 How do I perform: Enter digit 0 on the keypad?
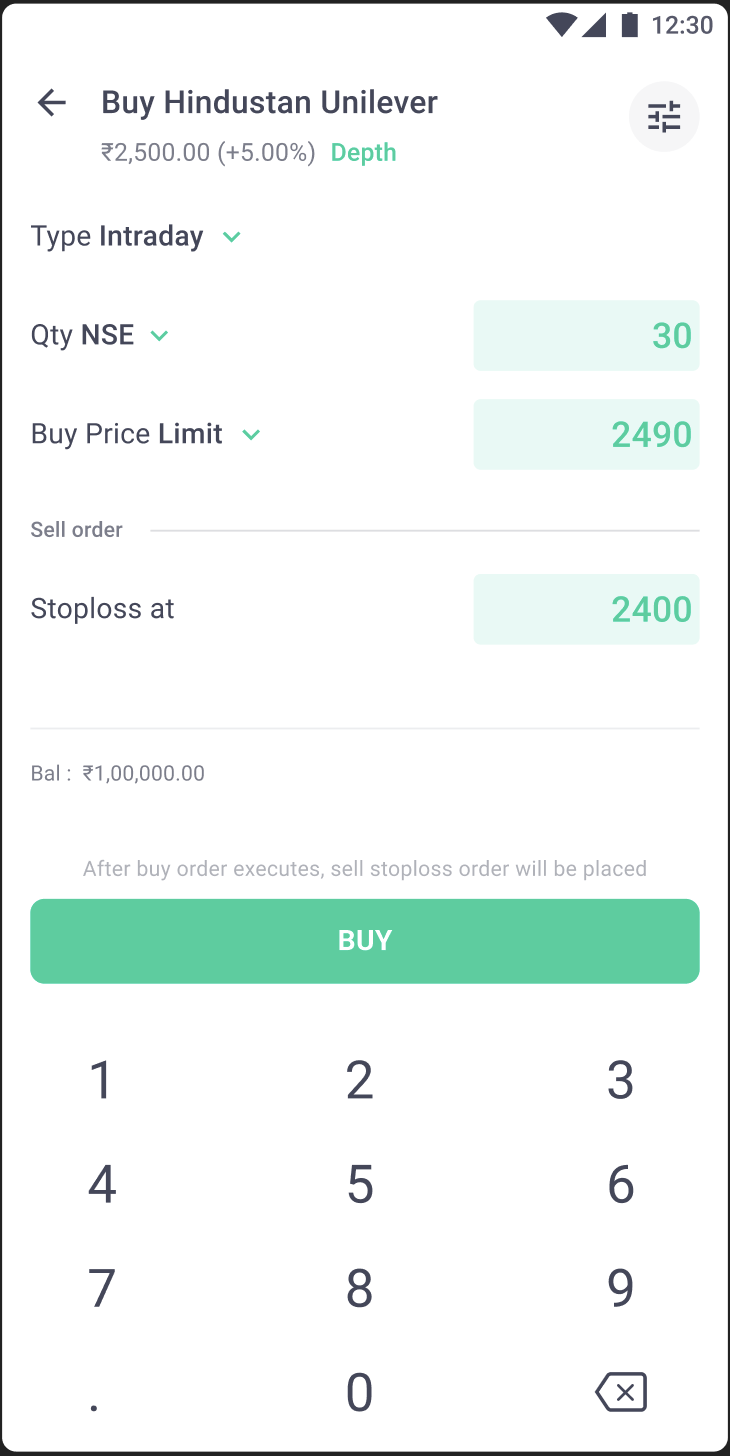pos(360,1393)
